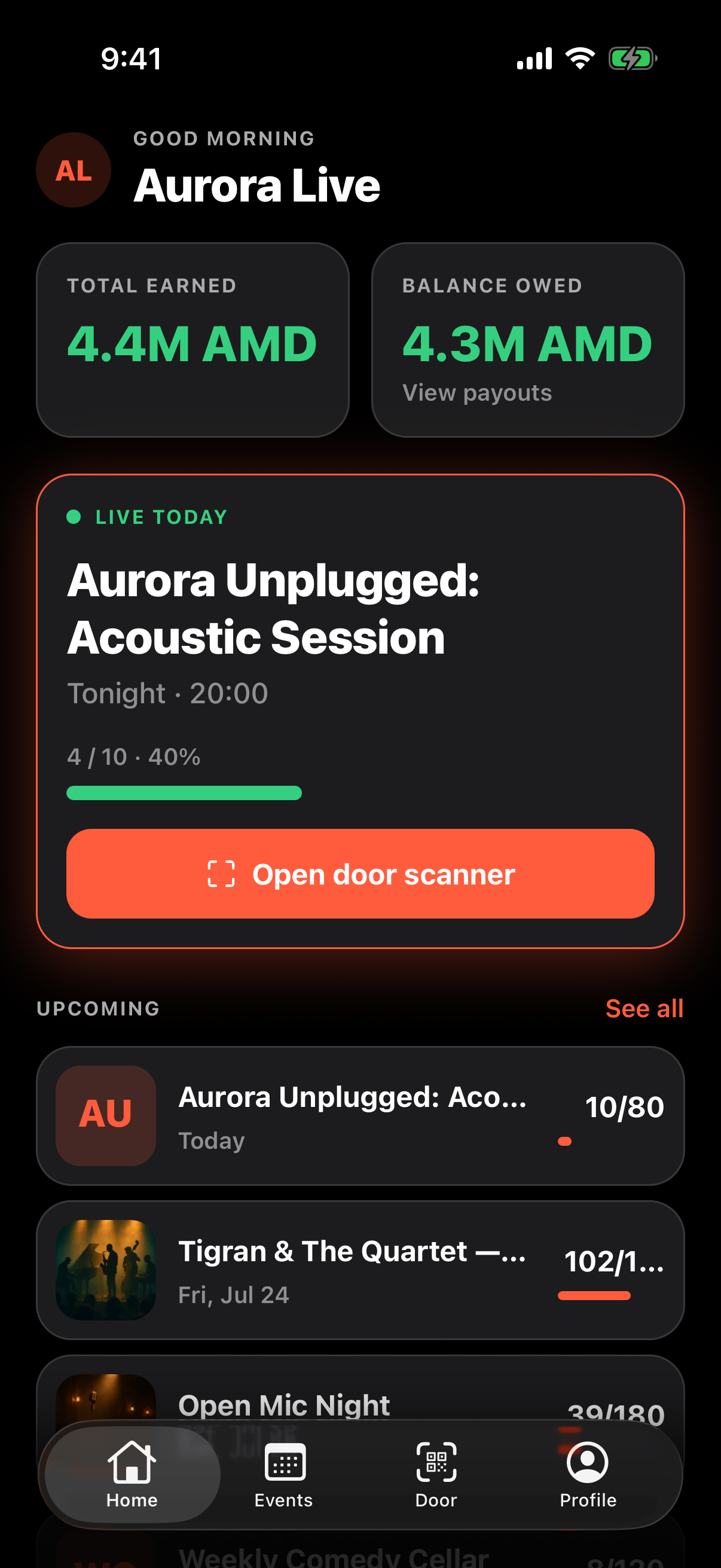Image resolution: width=721 pixels, height=1568 pixels.
Task: Open the door scanner
Action: pos(360,874)
